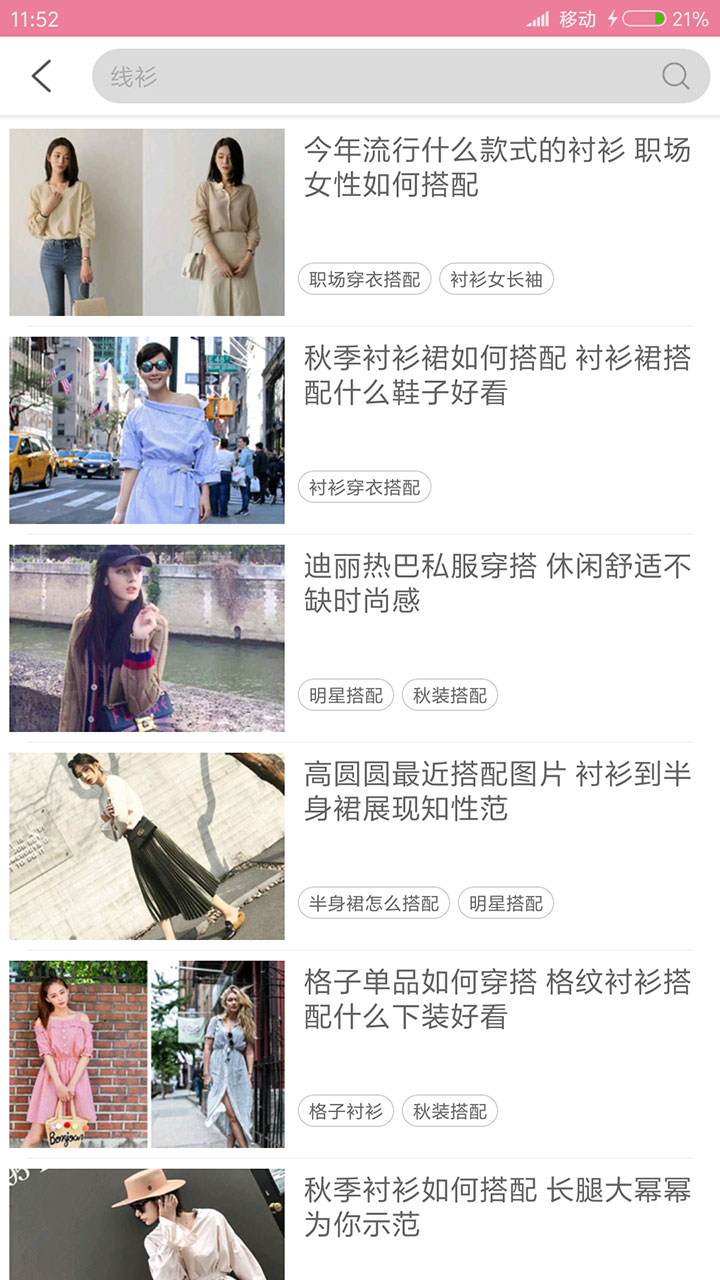This screenshot has height=1280, width=720.
Task: Open article 高圆圆最近搭配图片
Action: [x=497, y=792]
